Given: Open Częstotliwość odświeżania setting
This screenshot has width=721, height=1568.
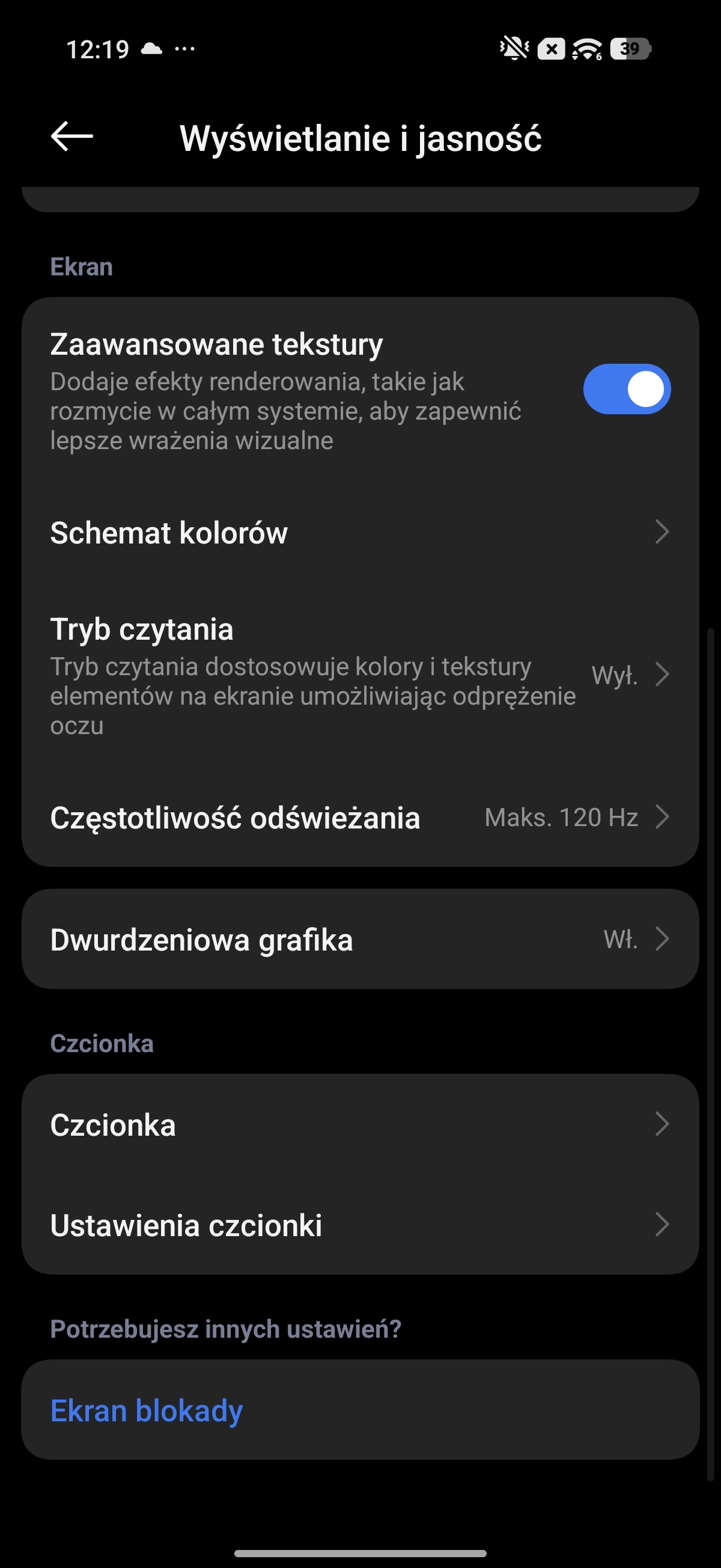Looking at the screenshot, I should pos(360,818).
